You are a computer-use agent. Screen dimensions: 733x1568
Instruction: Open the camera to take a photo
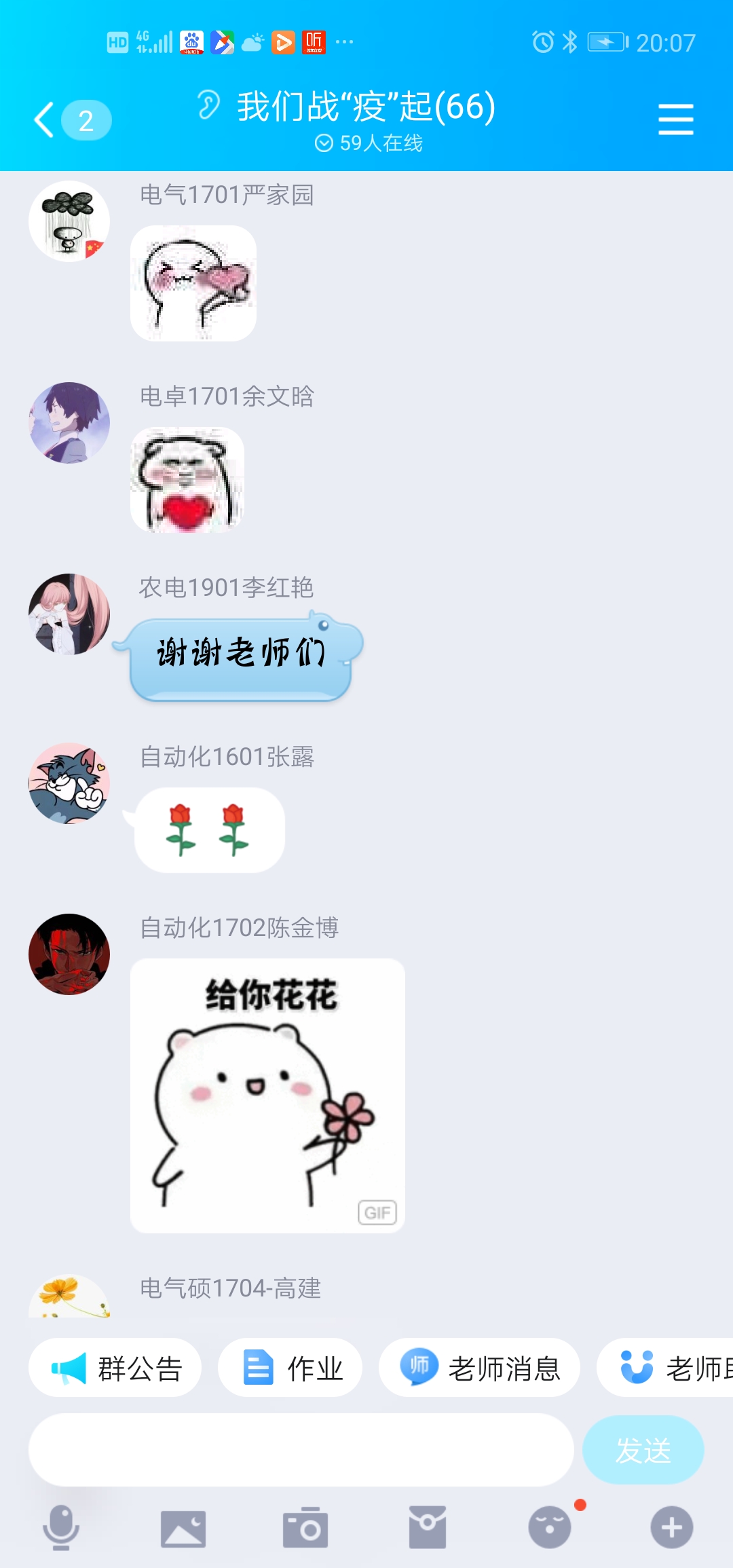click(305, 1528)
